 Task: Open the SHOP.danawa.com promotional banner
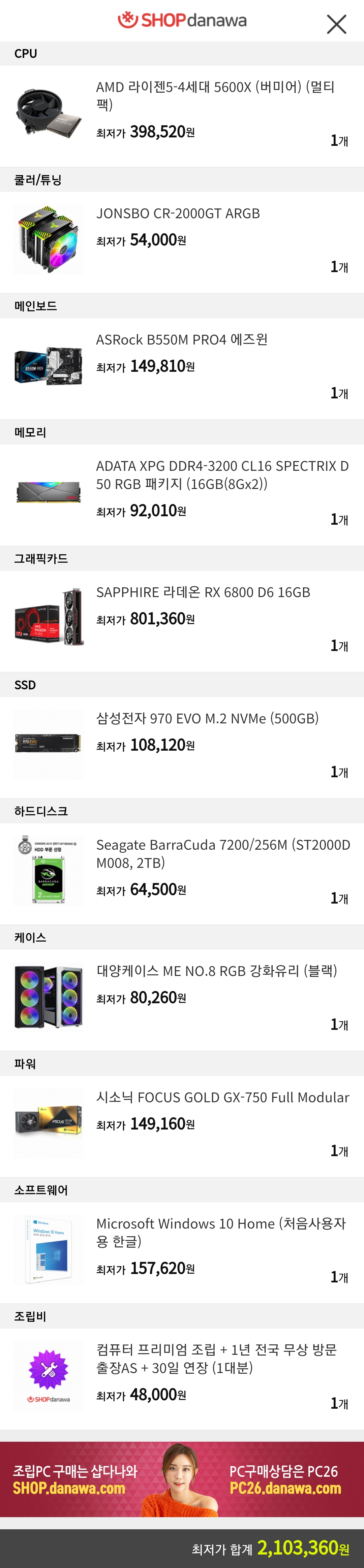click(x=182, y=1478)
